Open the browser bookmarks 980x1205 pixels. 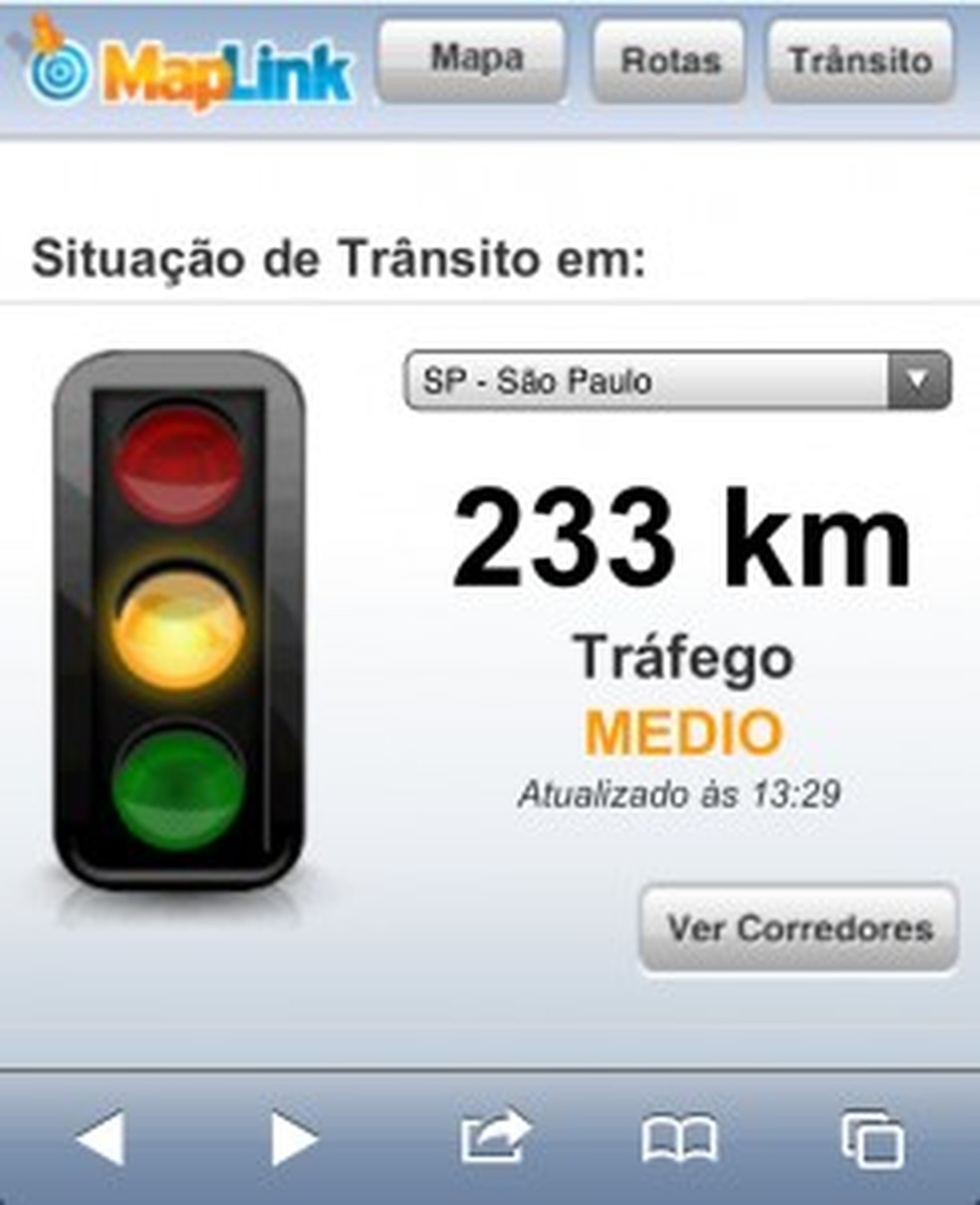(x=679, y=1137)
